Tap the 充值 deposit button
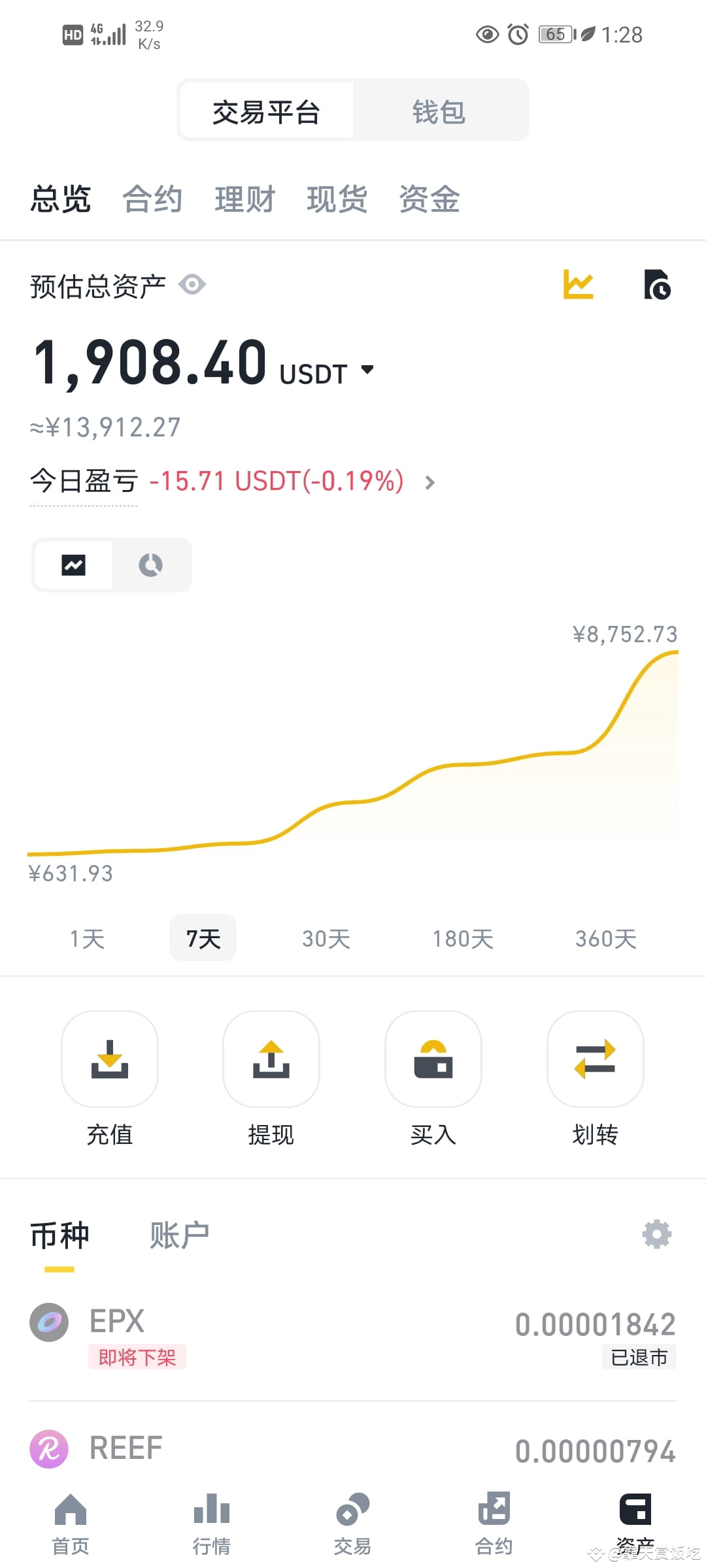Viewport: 706px width, 1568px height. (110, 1079)
